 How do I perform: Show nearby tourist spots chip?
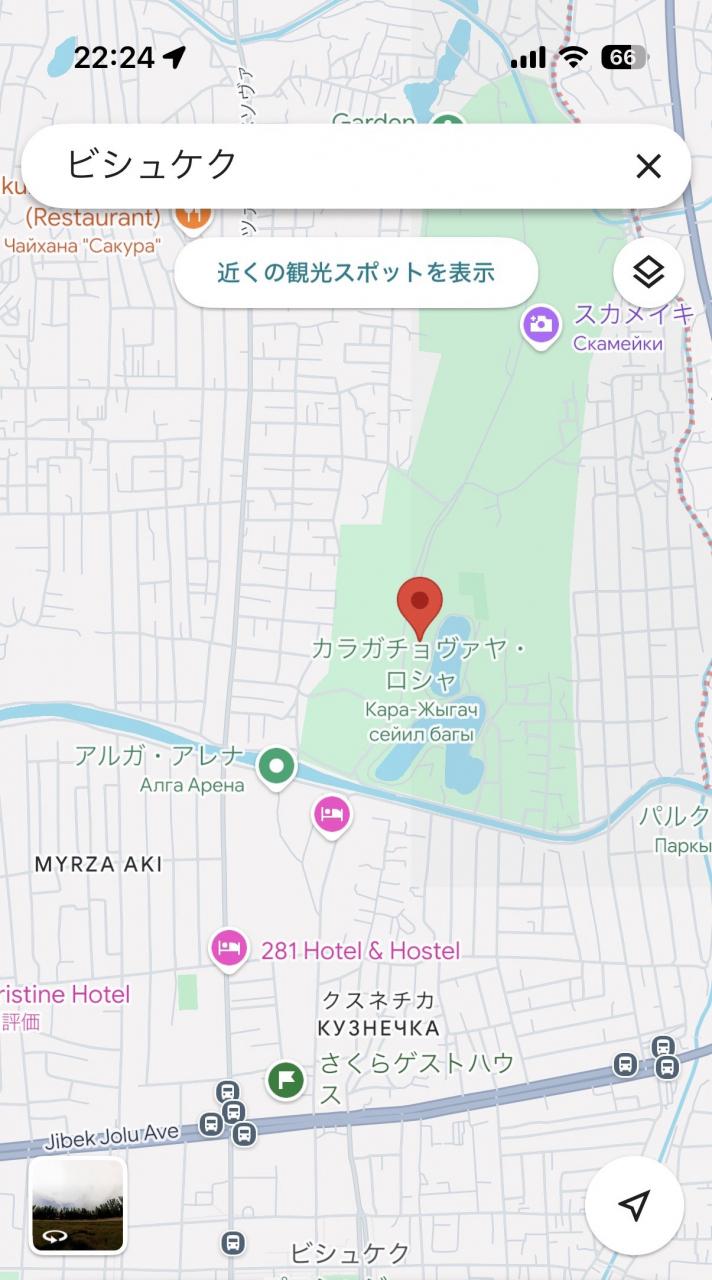[356, 272]
